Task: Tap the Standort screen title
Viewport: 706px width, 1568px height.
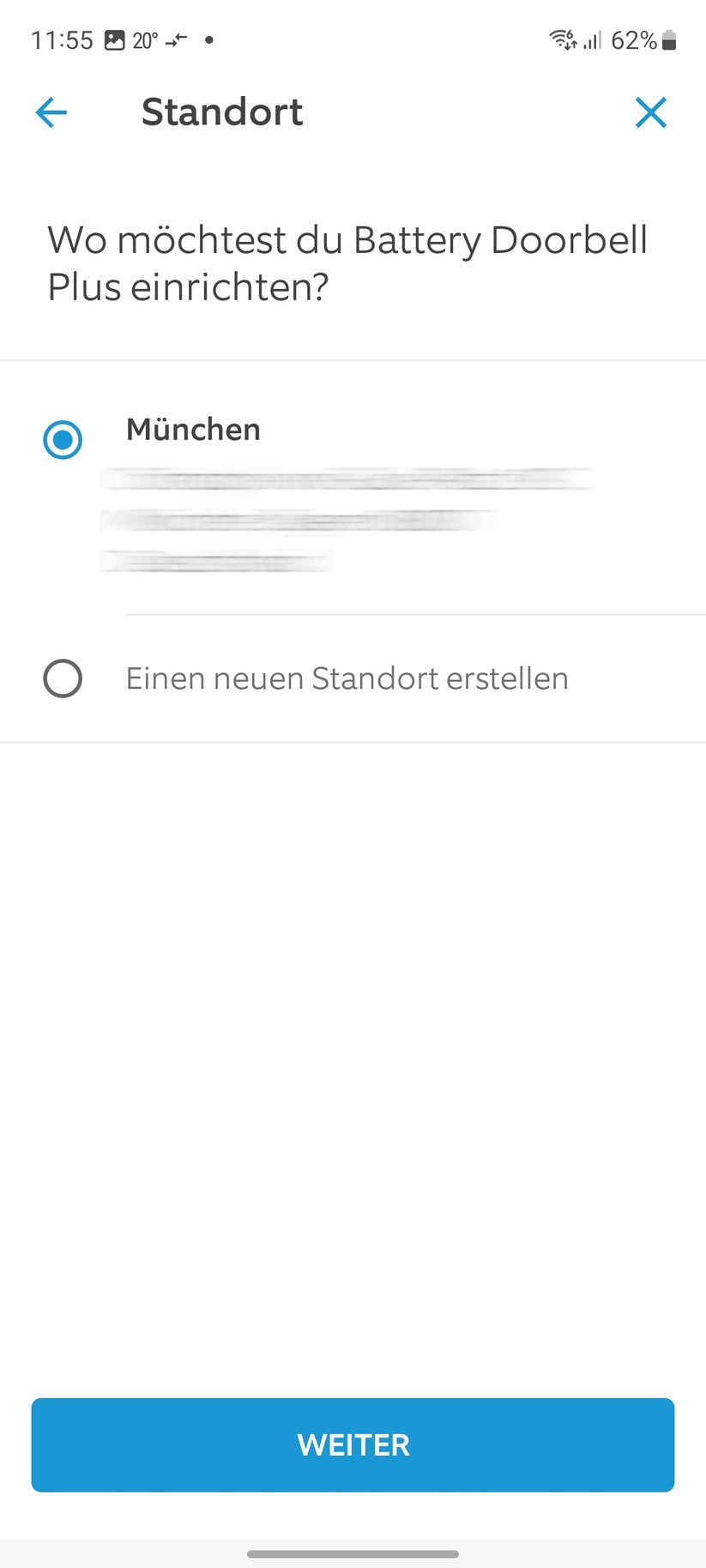Action: pos(221,112)
